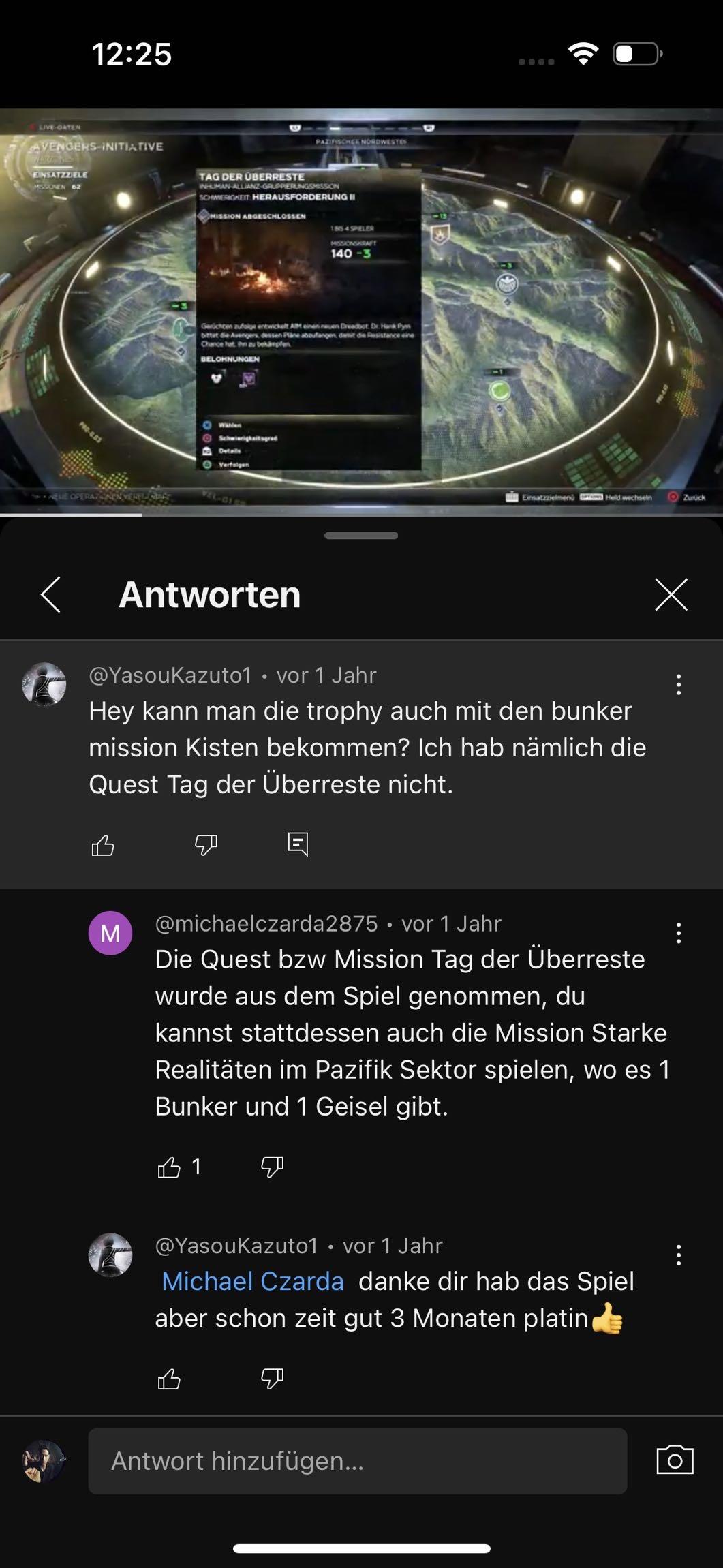Open options menu for YasouKazuto1's top comment
This screenshot has width=723, height=1568.
tap(678, 684)
